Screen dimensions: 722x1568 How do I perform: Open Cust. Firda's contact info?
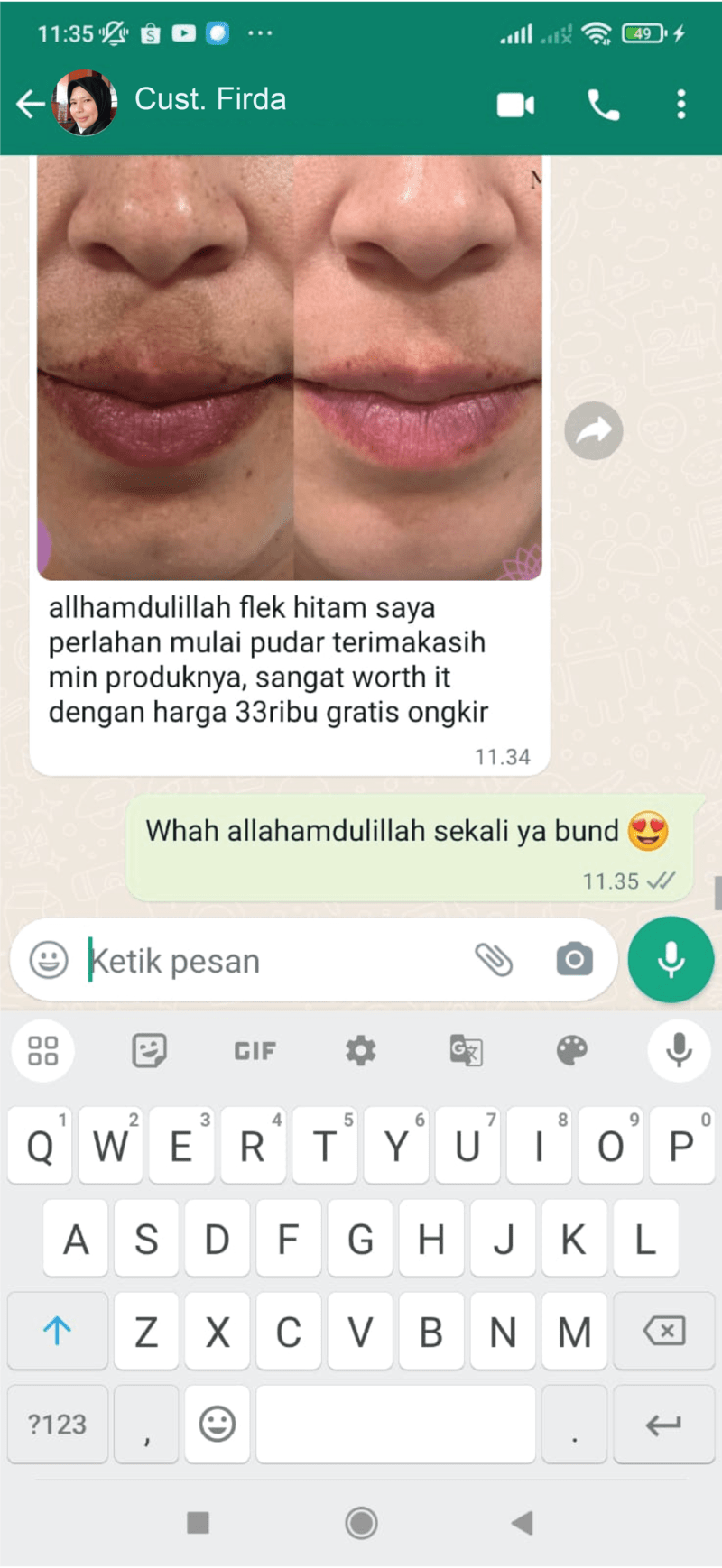coord(209,99)
